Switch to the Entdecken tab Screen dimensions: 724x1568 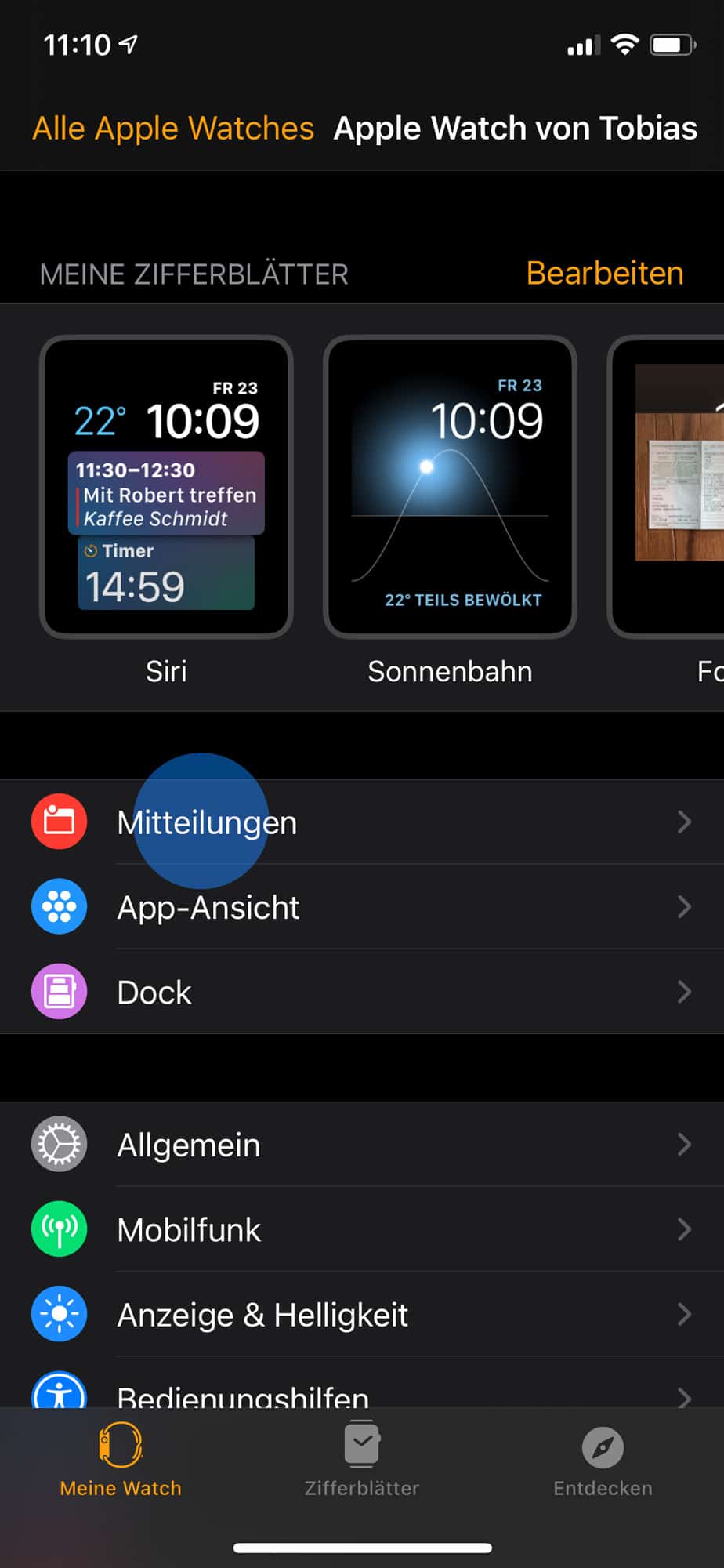tap(603, 1460)
